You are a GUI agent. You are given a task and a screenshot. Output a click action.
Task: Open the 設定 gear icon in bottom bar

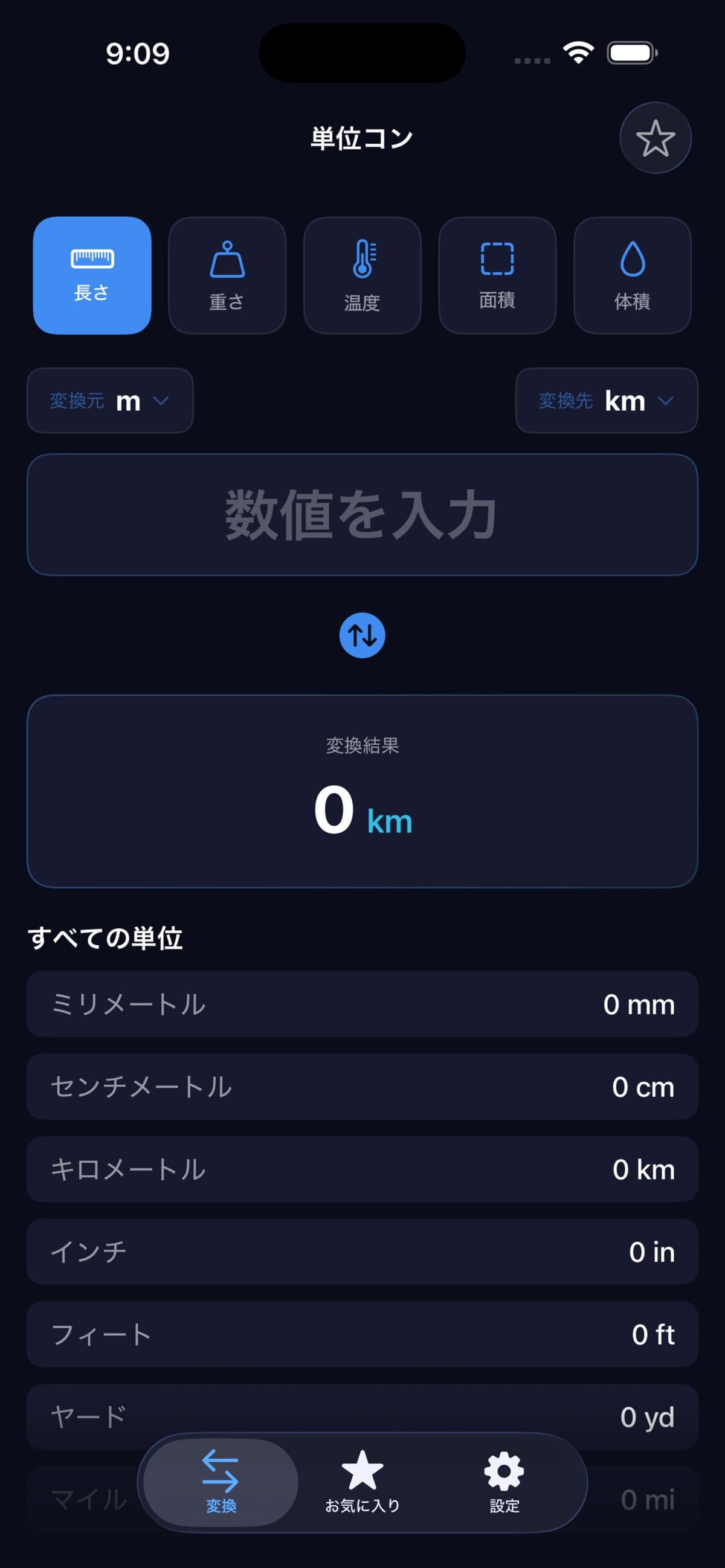(x=503, y=1470)
